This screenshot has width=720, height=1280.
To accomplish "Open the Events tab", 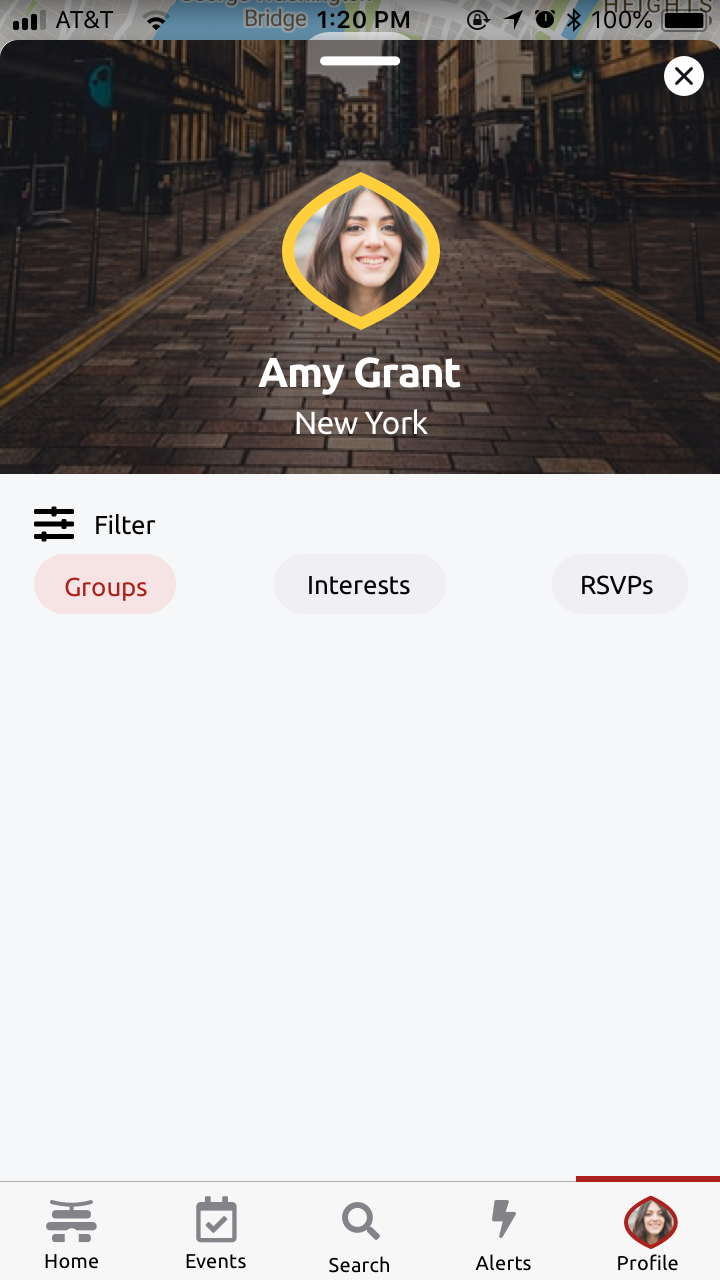I will [x=216, y=1233].
